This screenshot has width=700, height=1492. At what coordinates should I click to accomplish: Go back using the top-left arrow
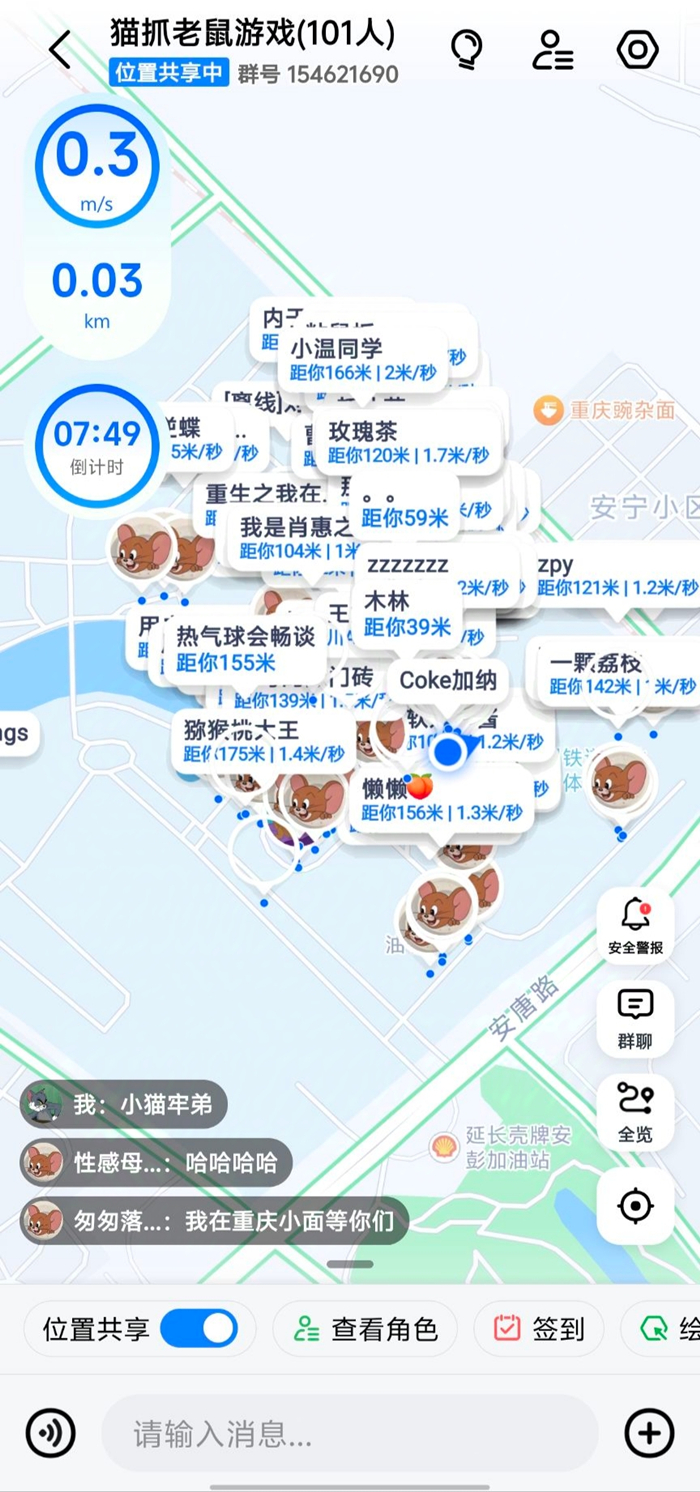click(x=60, y=50)
